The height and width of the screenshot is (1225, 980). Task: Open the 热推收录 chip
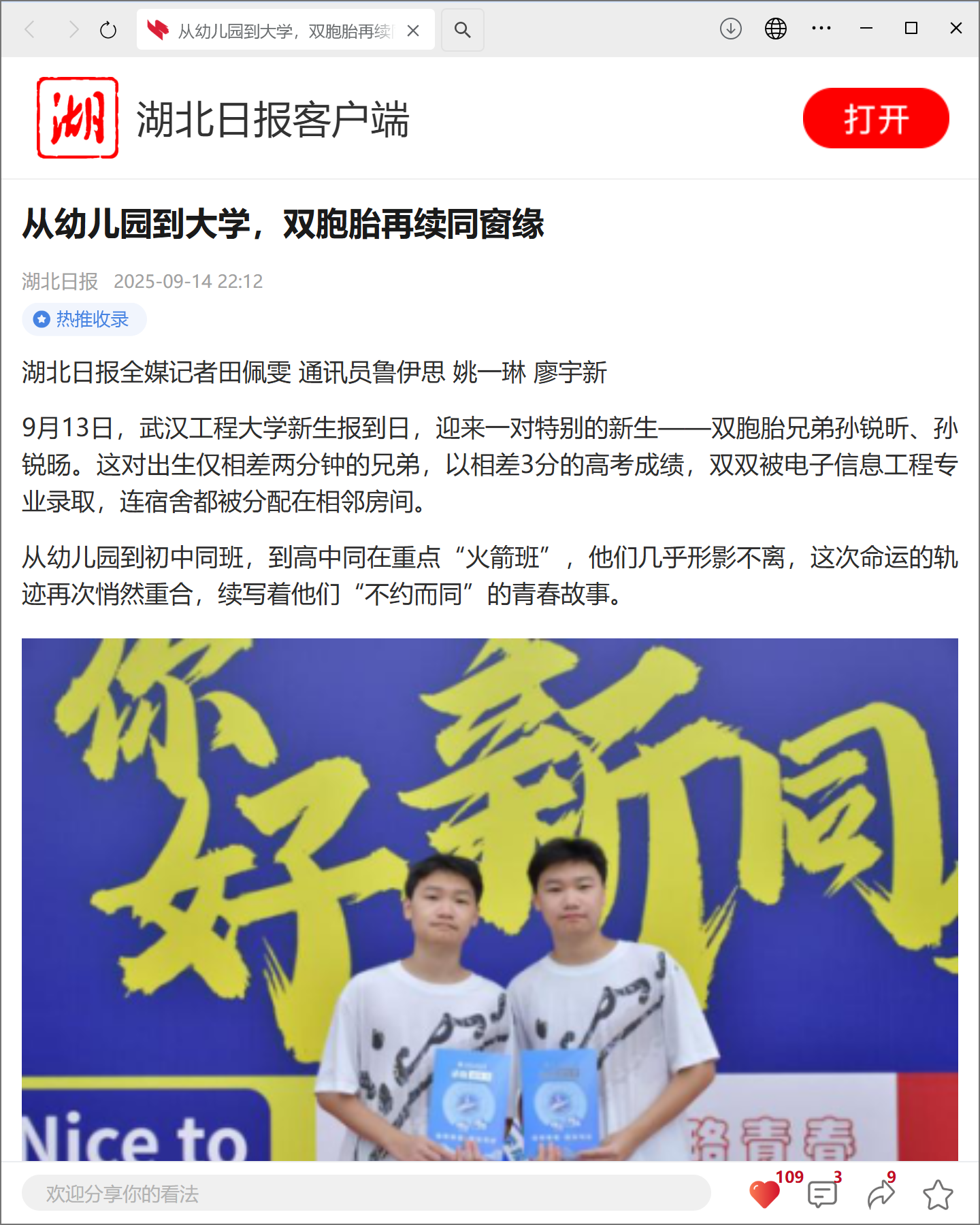(x=84, y=319)
